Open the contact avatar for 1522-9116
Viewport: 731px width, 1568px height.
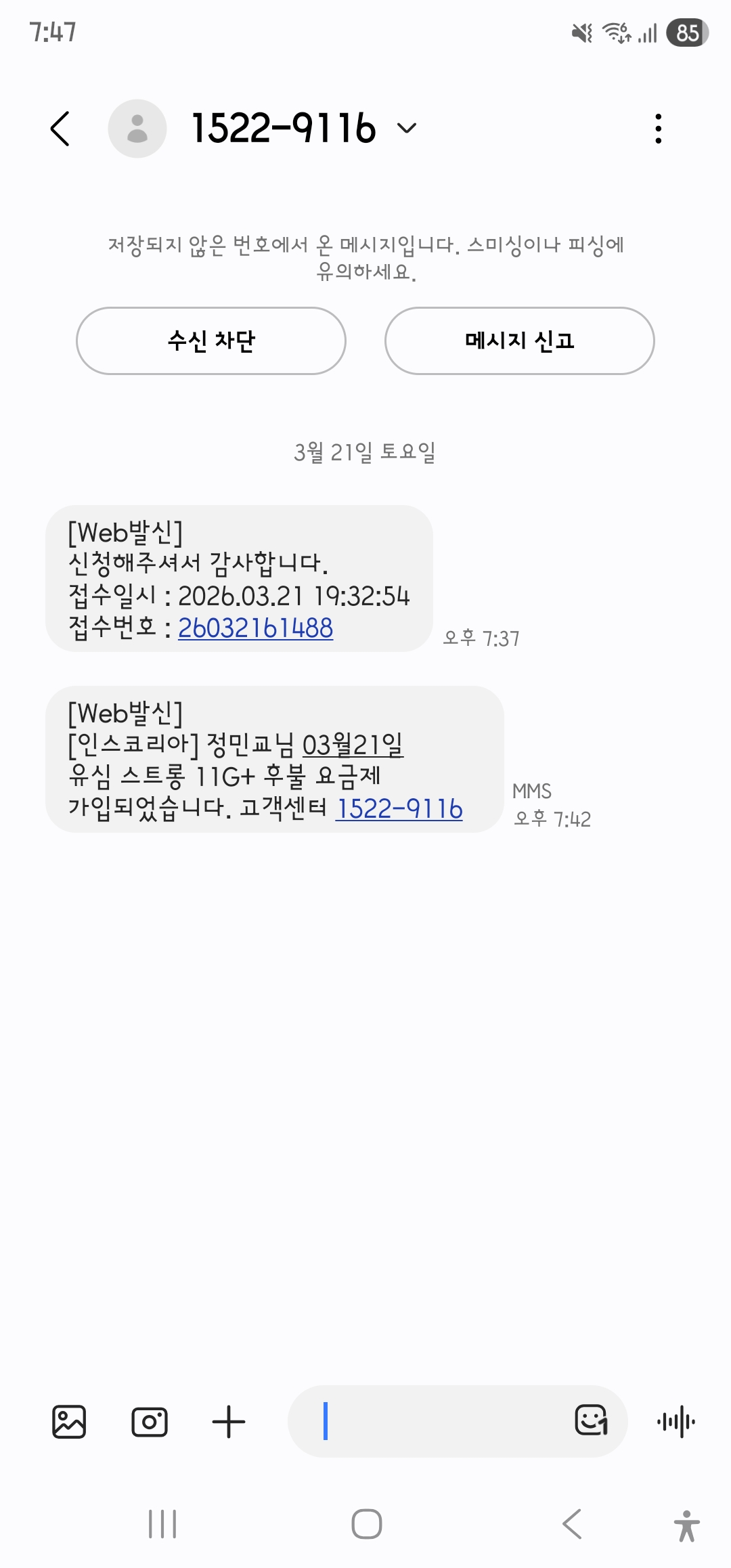[137, 129]
